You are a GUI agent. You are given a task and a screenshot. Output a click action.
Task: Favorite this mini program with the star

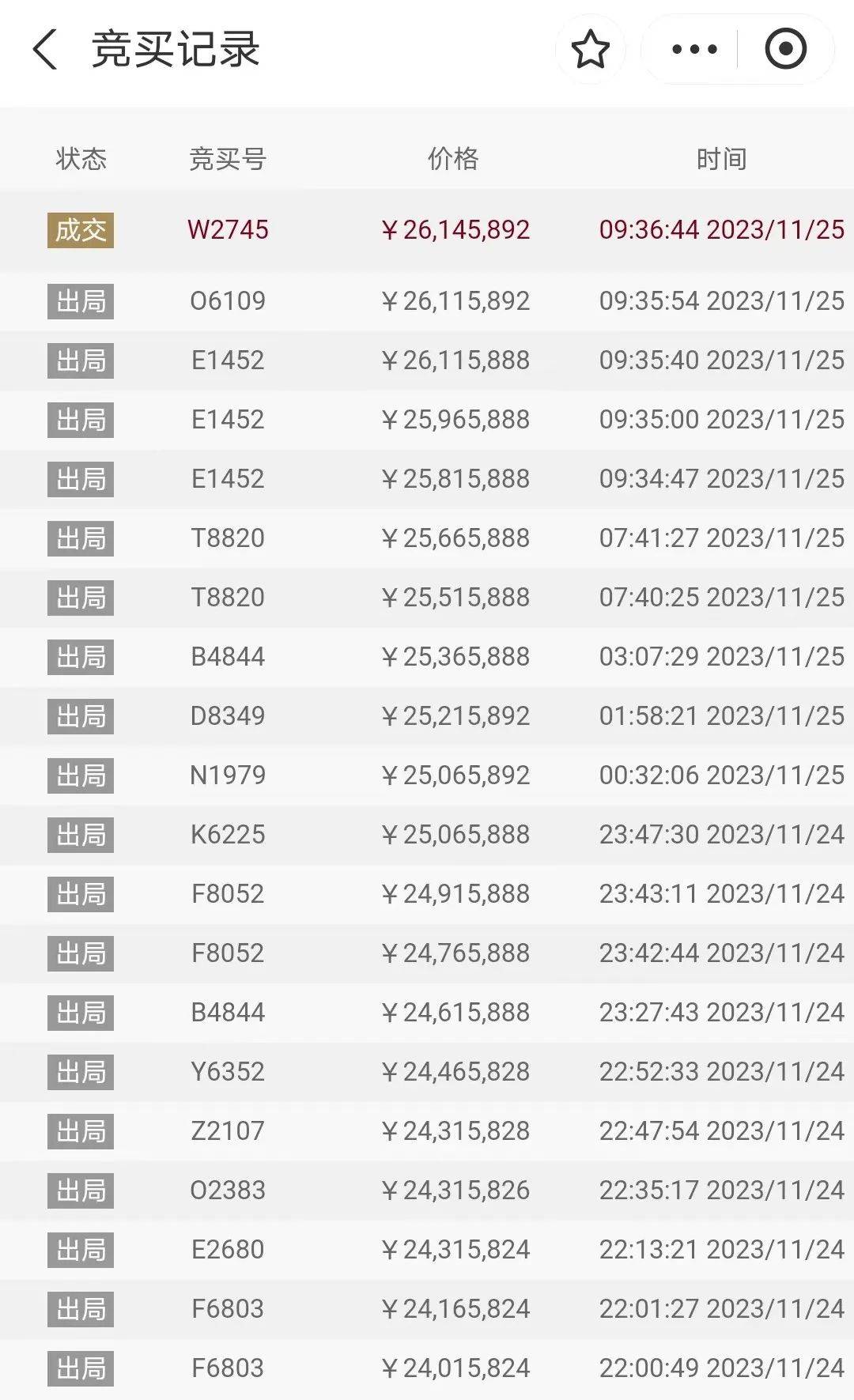590,49
